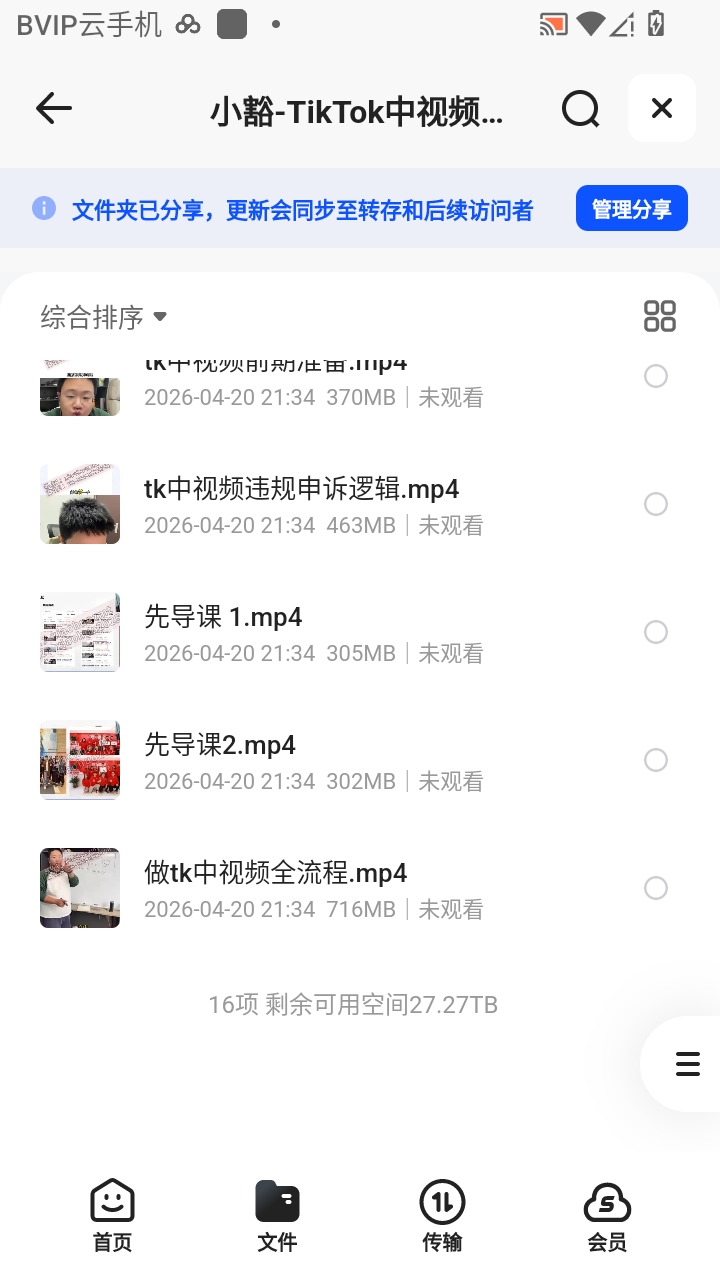Mark 做tk中视频全流程.mp4 as selected
The height and width of the screenshot is (1280, 720).
tap(656, 888)
